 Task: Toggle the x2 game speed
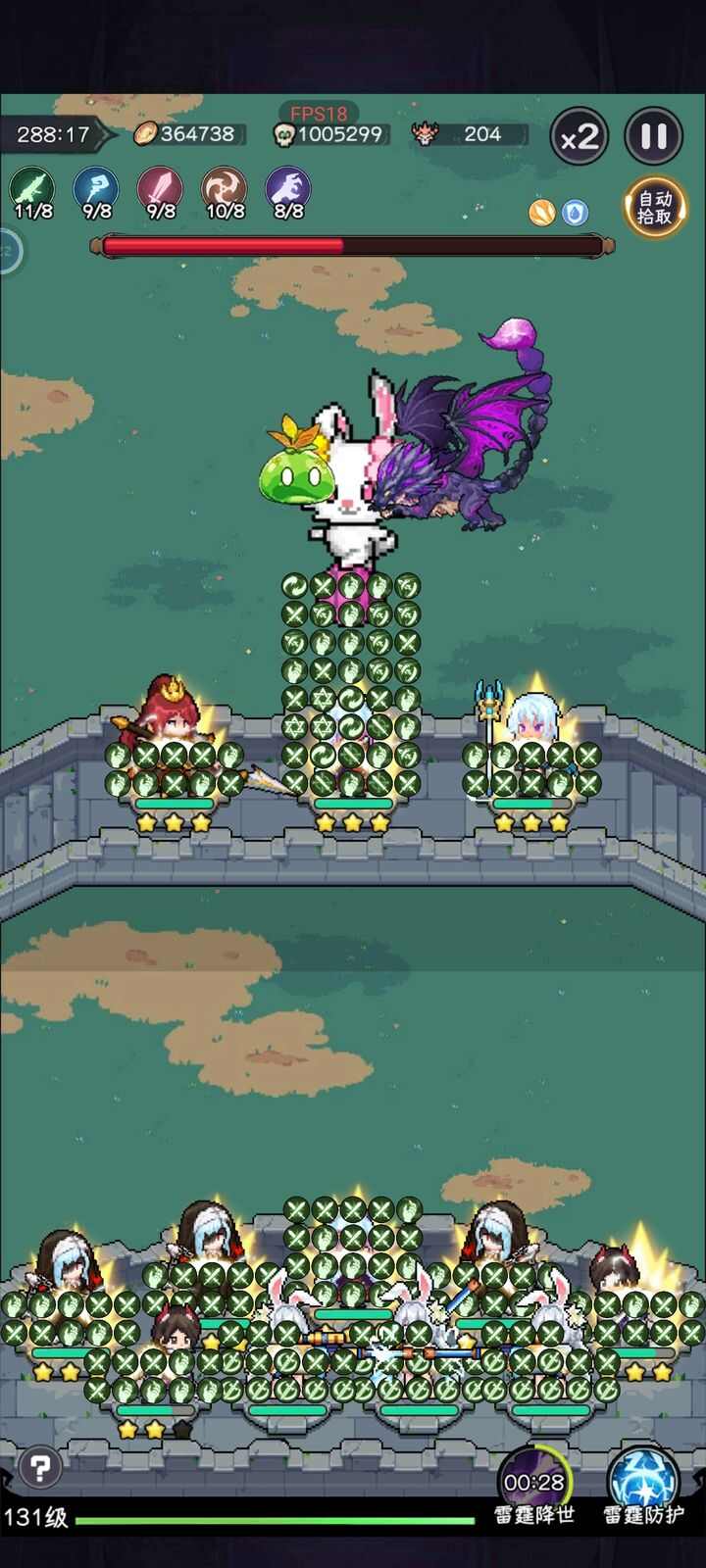click(x=580, y=136)
